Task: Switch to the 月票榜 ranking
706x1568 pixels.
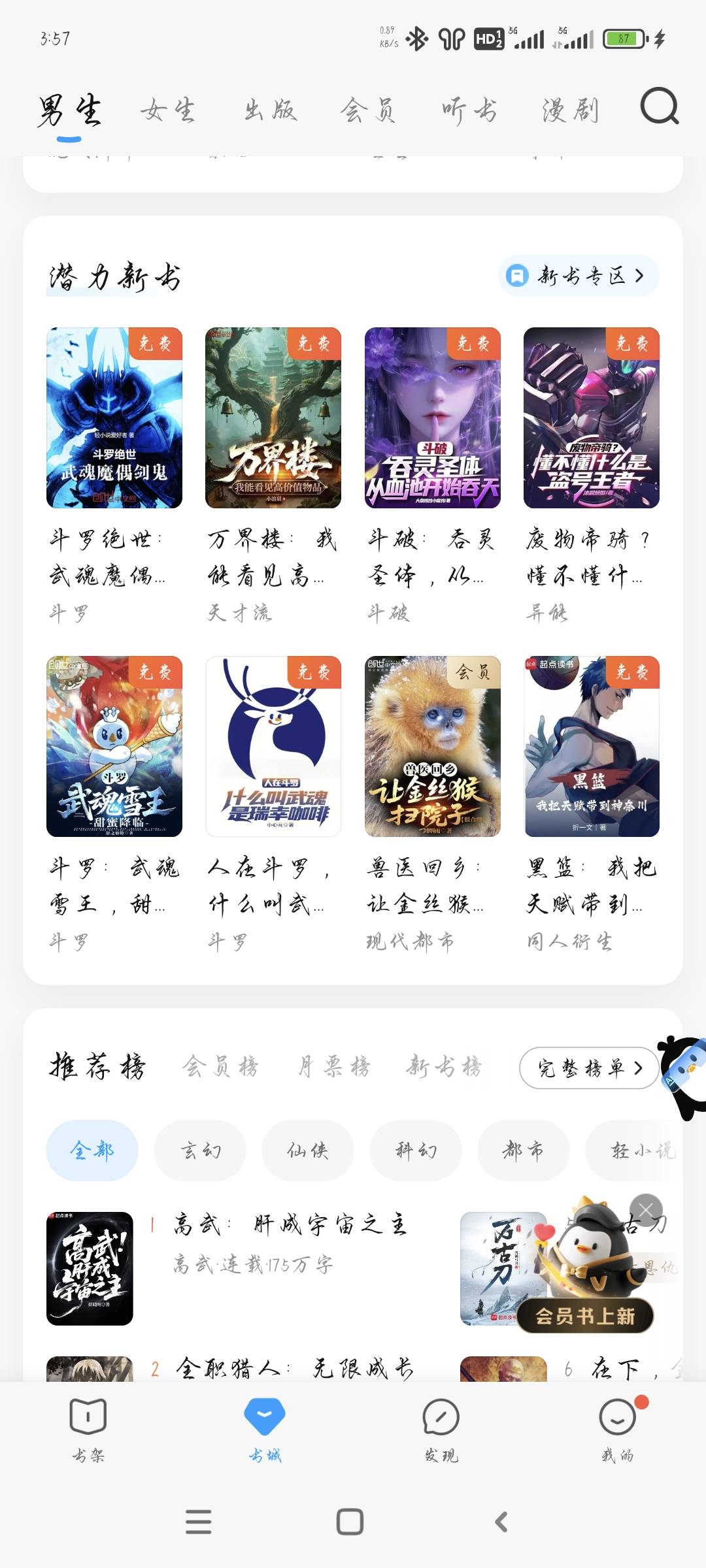Action: click(x=334, y=1067)
